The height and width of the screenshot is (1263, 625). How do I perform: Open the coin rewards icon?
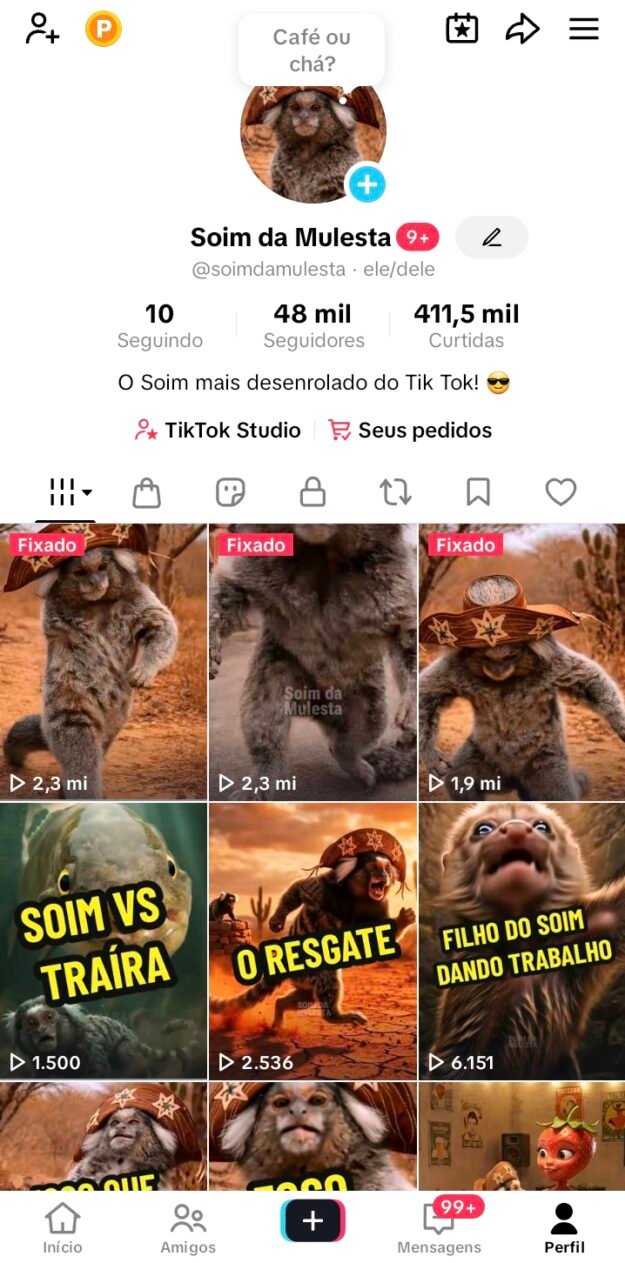(103, 29)
